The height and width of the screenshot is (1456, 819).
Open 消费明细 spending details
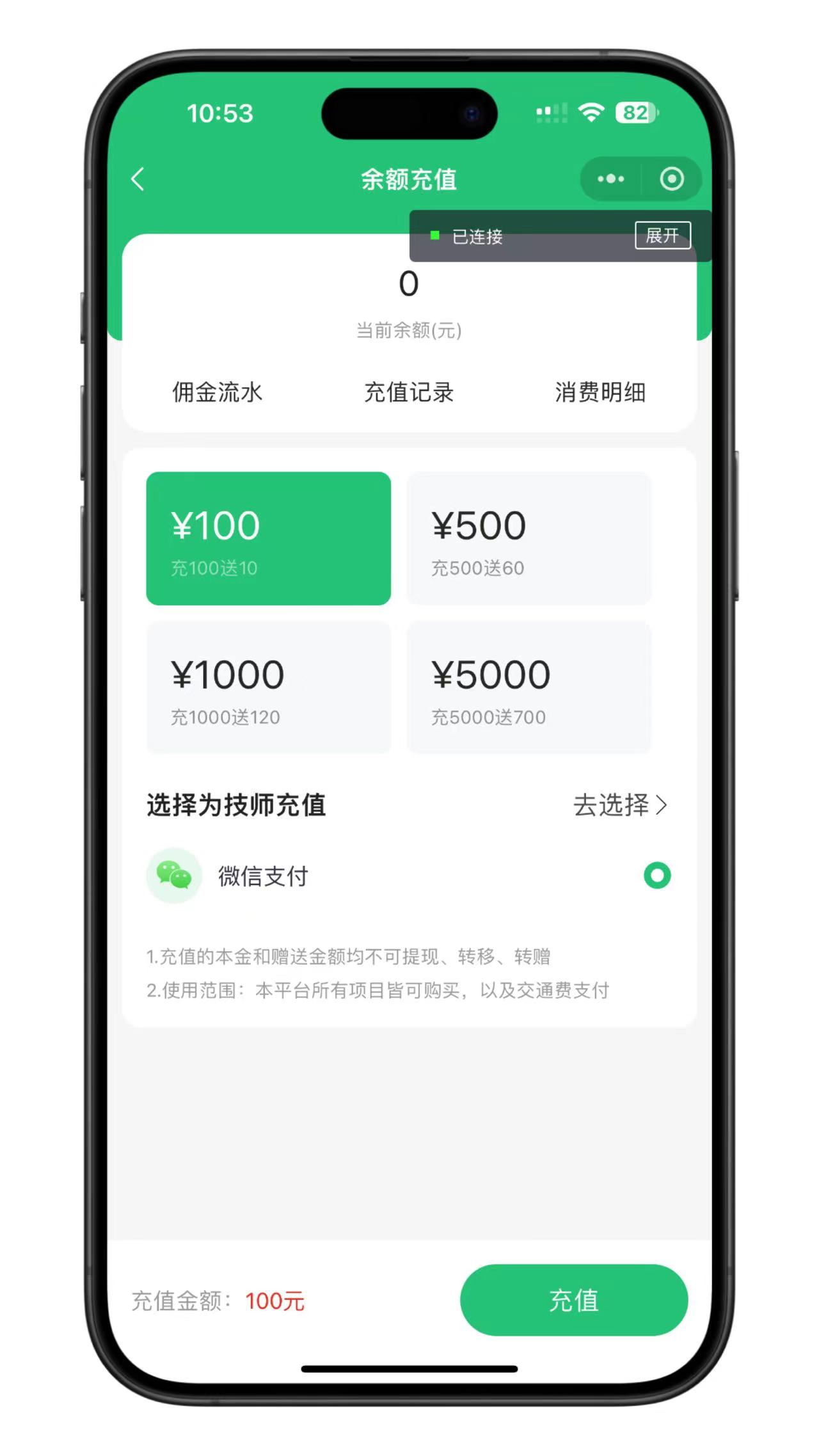coord(600,392)
